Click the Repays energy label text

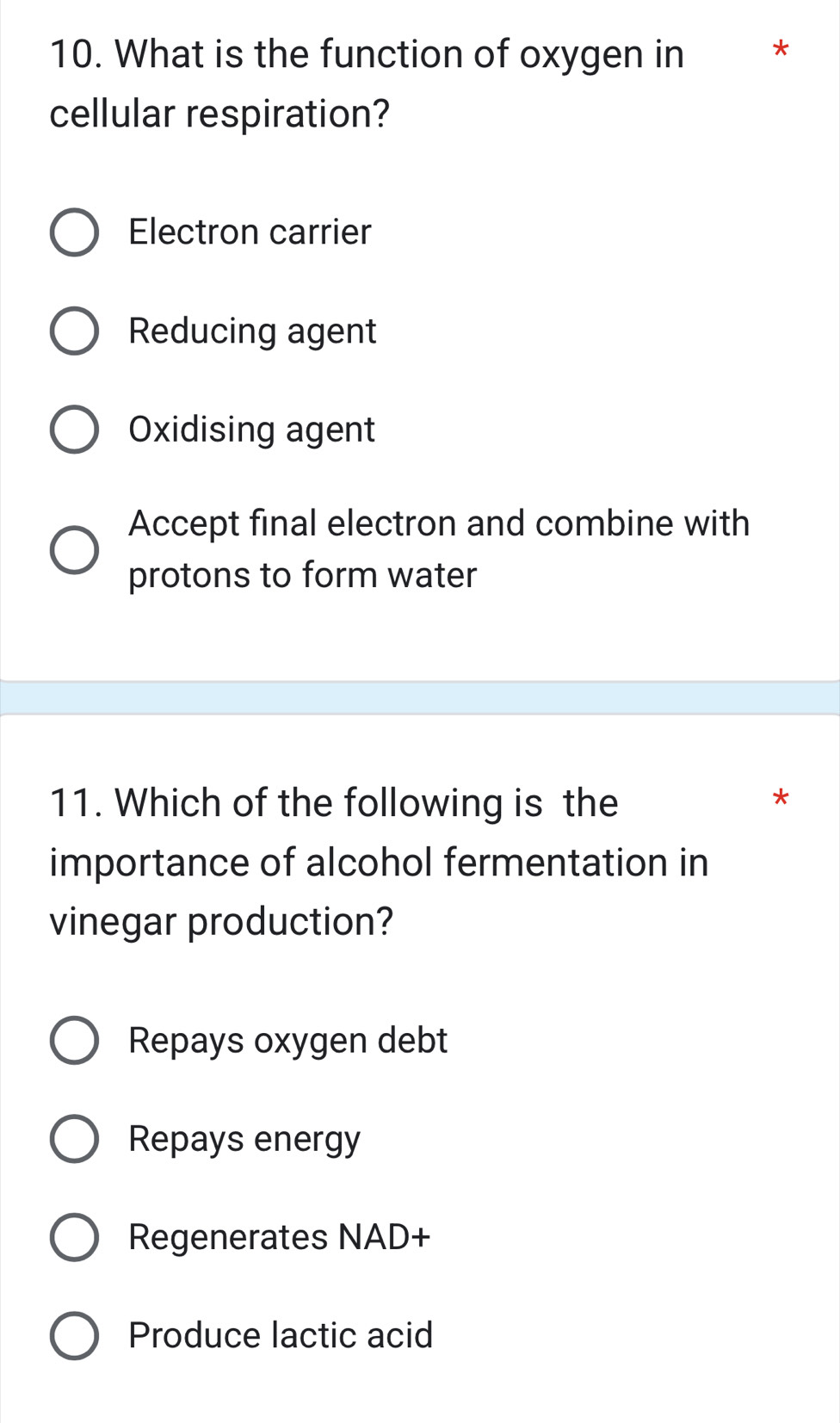(x=244, y=1139)
